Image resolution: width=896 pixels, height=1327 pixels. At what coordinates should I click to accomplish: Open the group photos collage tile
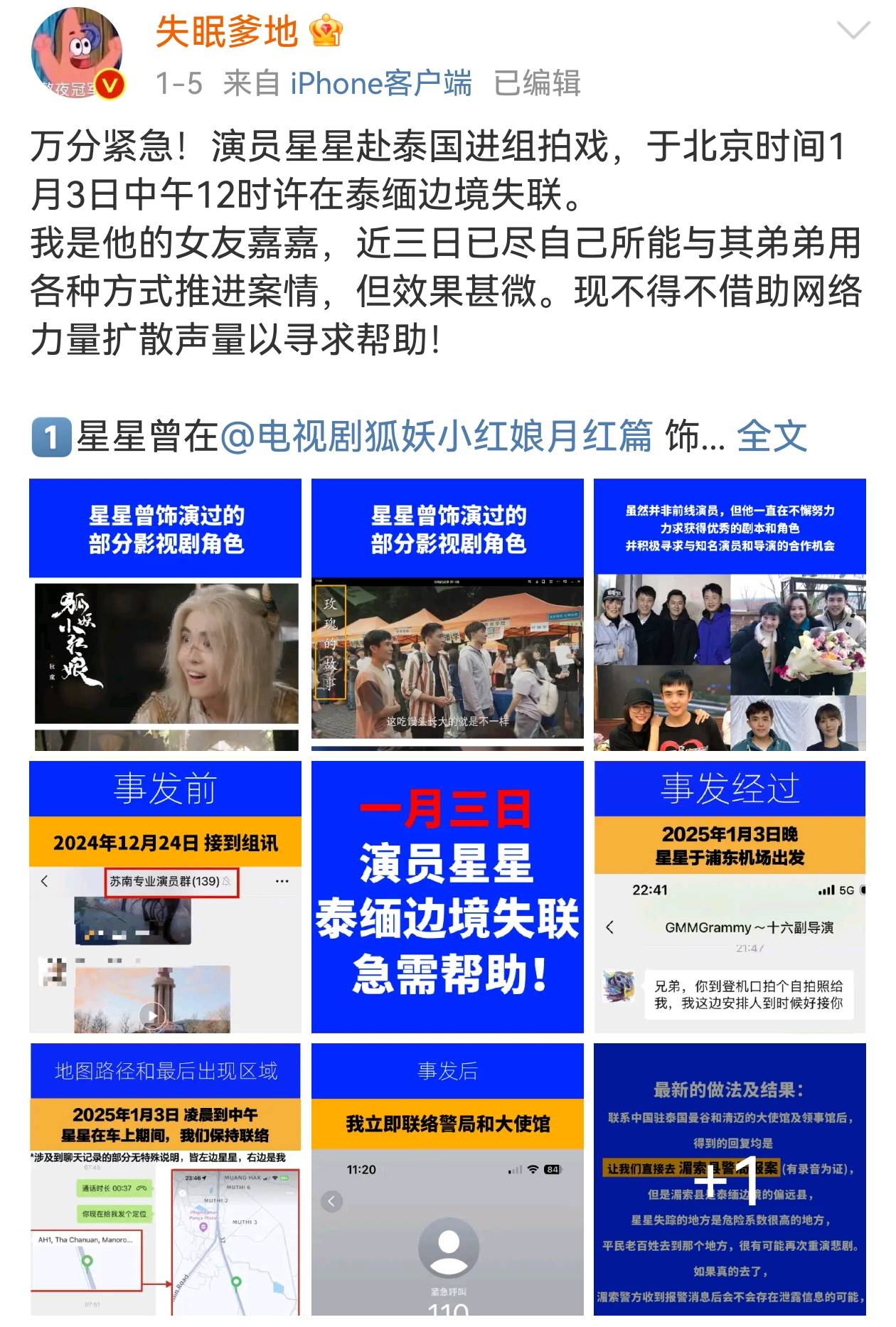click(x=730, y=614)
